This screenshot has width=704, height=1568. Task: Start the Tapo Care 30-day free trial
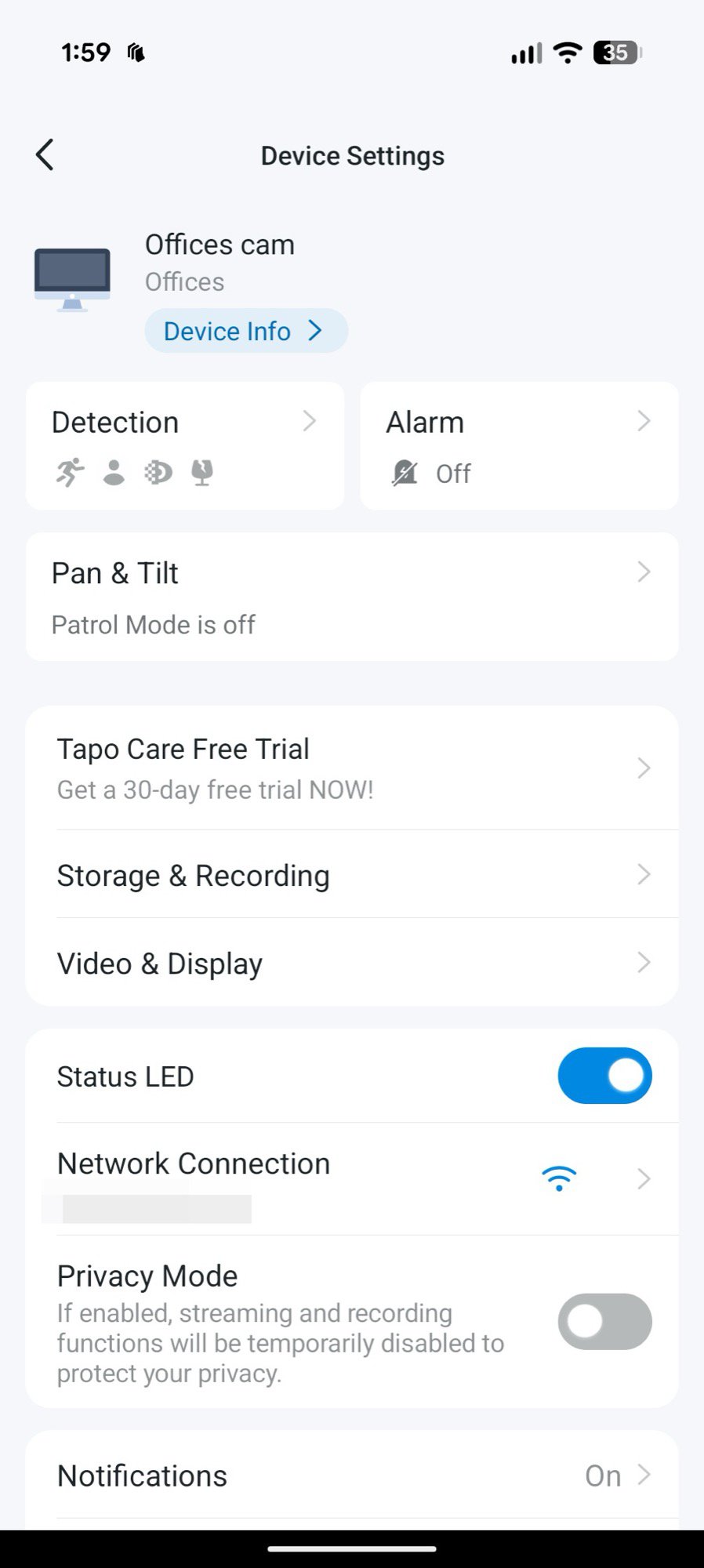[353, 768]
